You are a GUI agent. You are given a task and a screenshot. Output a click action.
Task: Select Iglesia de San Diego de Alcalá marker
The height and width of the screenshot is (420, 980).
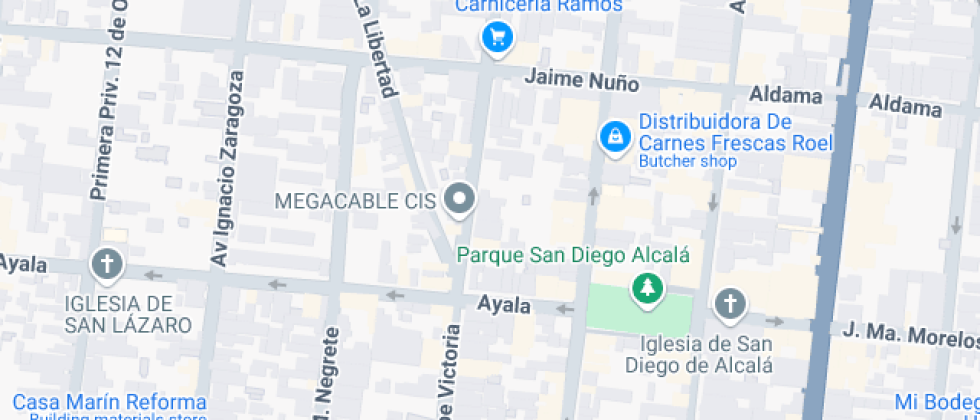point(730,302)
